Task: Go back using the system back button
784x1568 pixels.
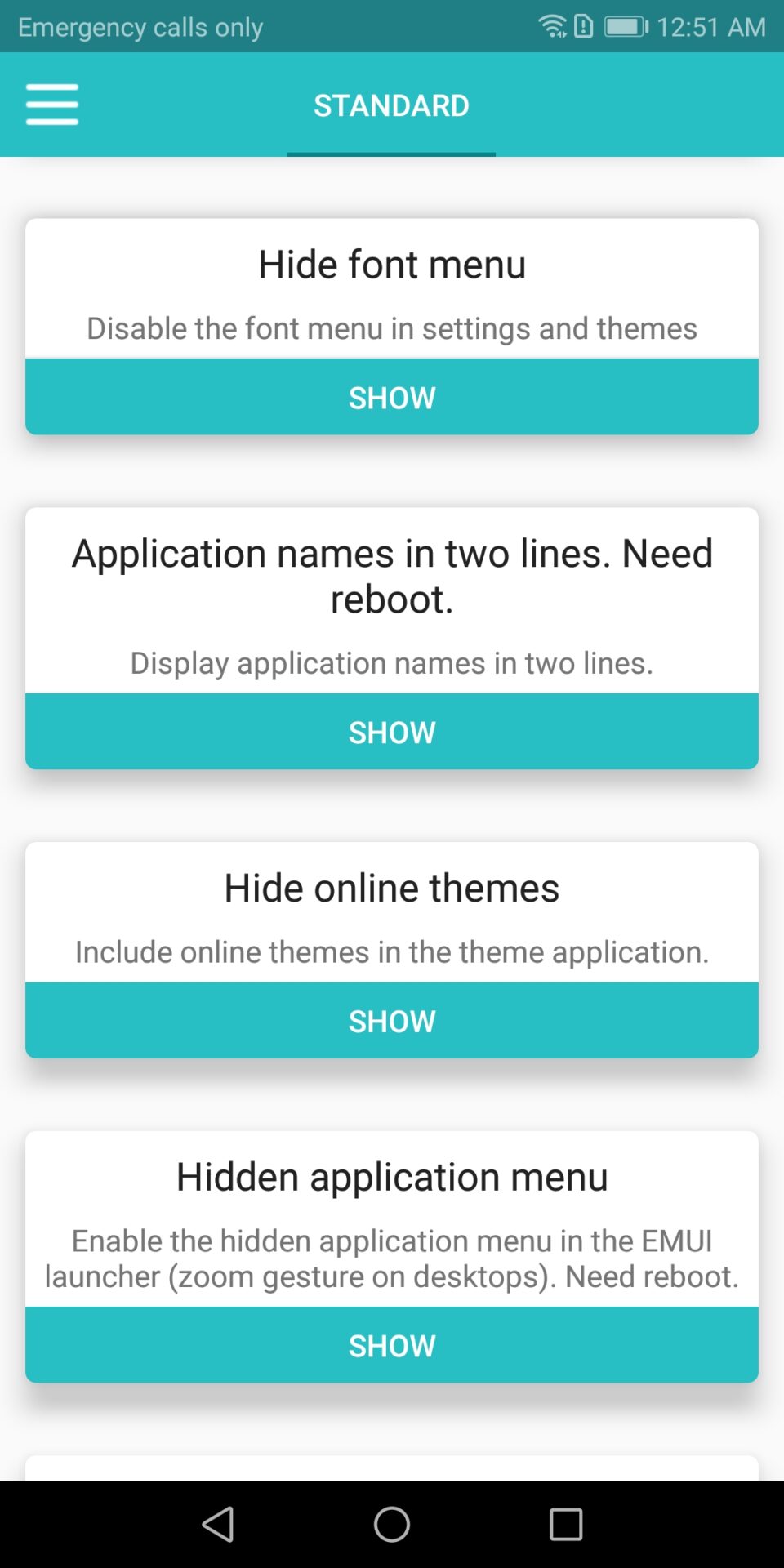Action: (218, 1524)
